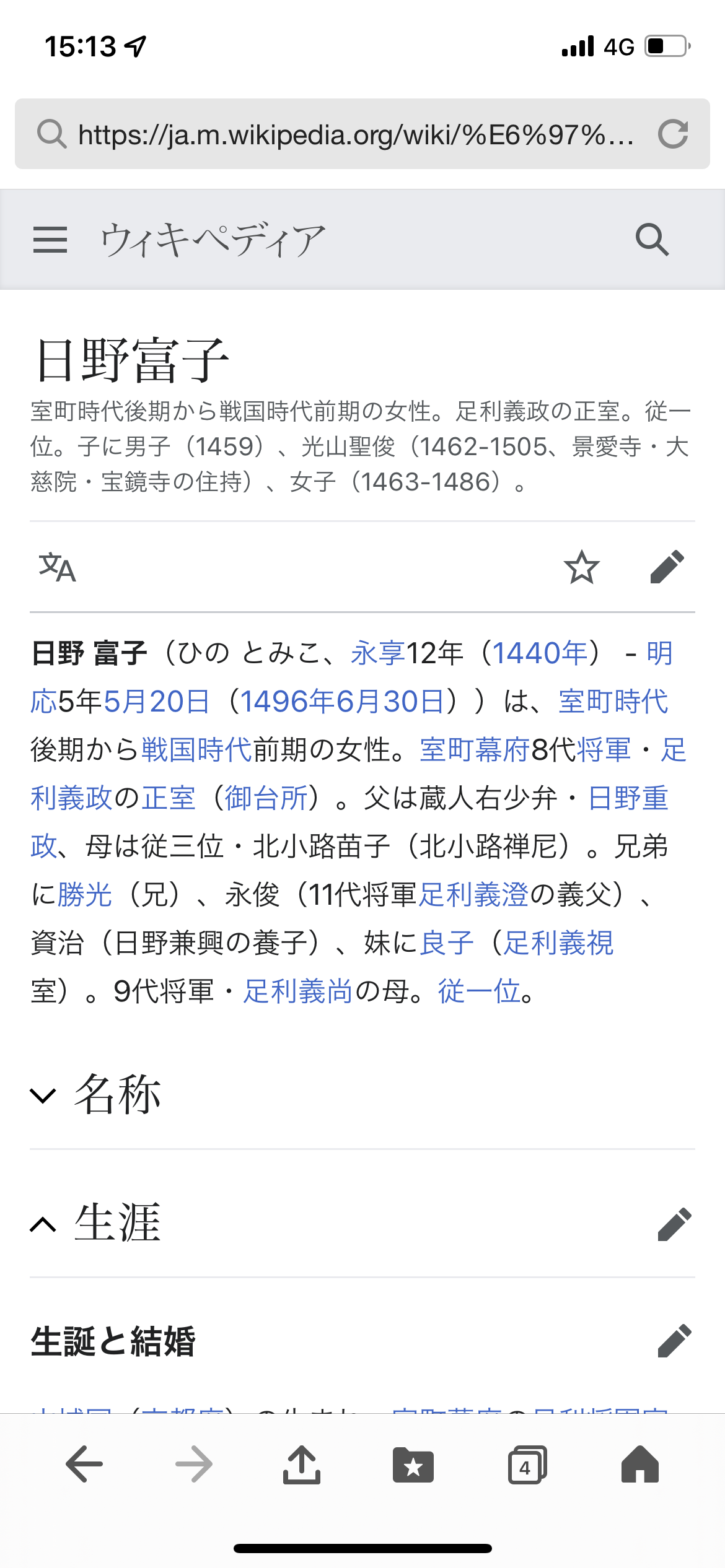The width and height of the screenshot is (725, 1568).
Task: Open the 足利義尚 link
Action: [x=297, y=991]
